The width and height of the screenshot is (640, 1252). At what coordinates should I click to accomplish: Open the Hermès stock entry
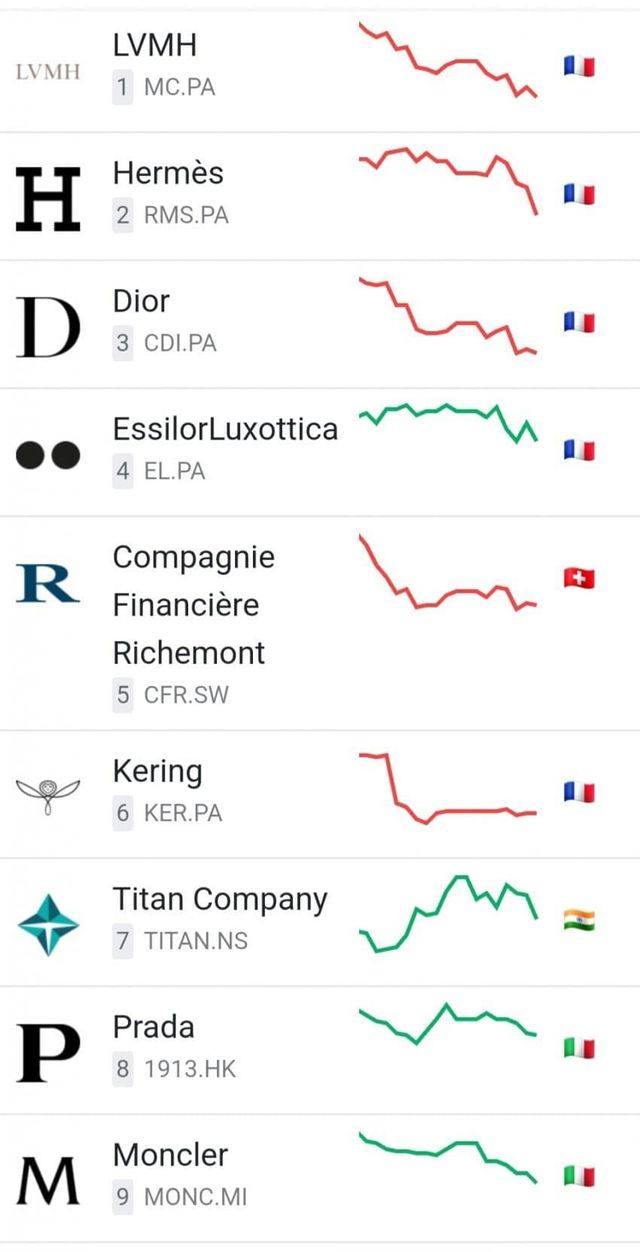(x=168, y=173)
